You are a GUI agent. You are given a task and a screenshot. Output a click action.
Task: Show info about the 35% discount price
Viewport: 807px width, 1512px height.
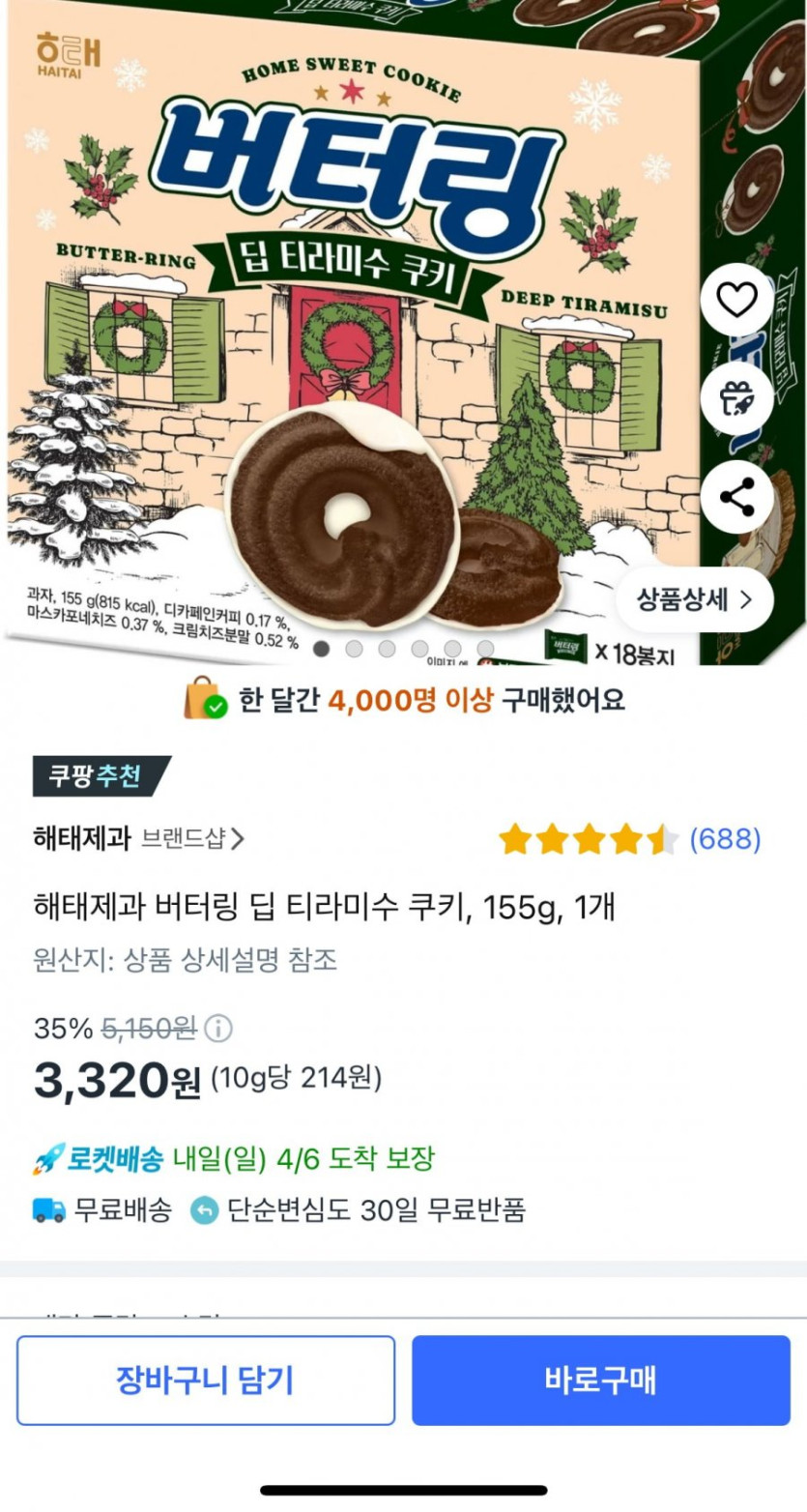tap(219, 1028)
